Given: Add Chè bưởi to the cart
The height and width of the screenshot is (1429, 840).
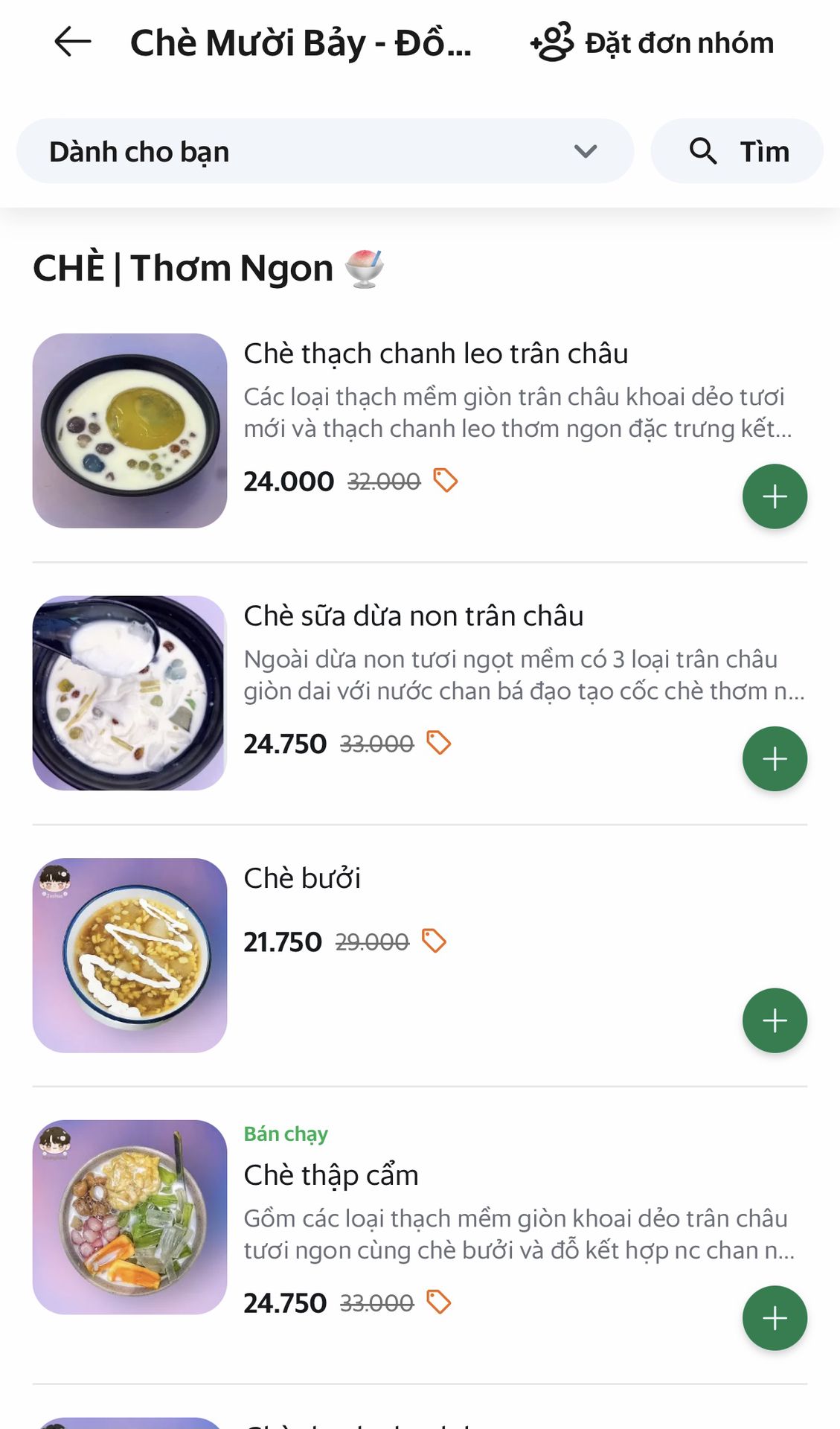Looking at the screenshot, I should (x=775, y=1020).
